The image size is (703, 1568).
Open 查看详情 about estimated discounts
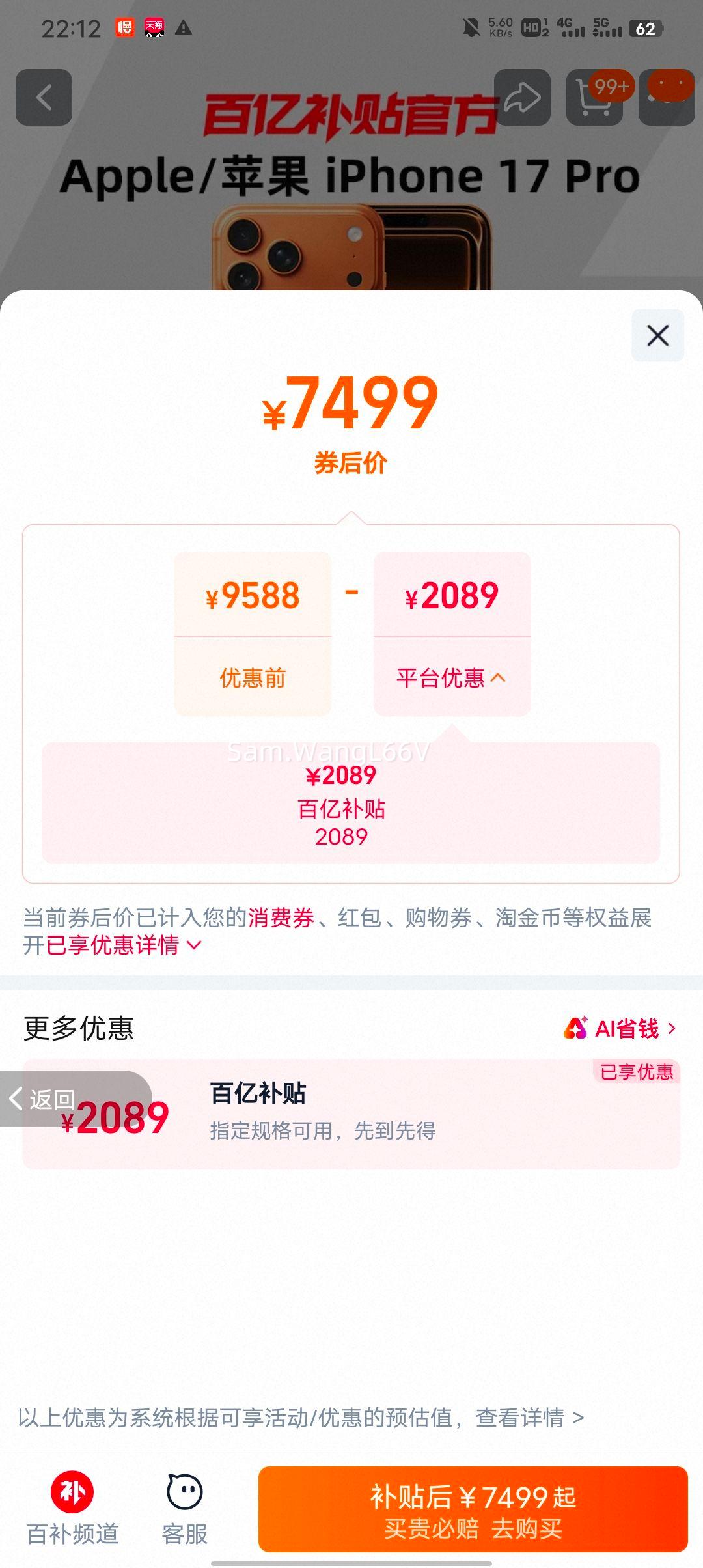(x=529, y=1418)
